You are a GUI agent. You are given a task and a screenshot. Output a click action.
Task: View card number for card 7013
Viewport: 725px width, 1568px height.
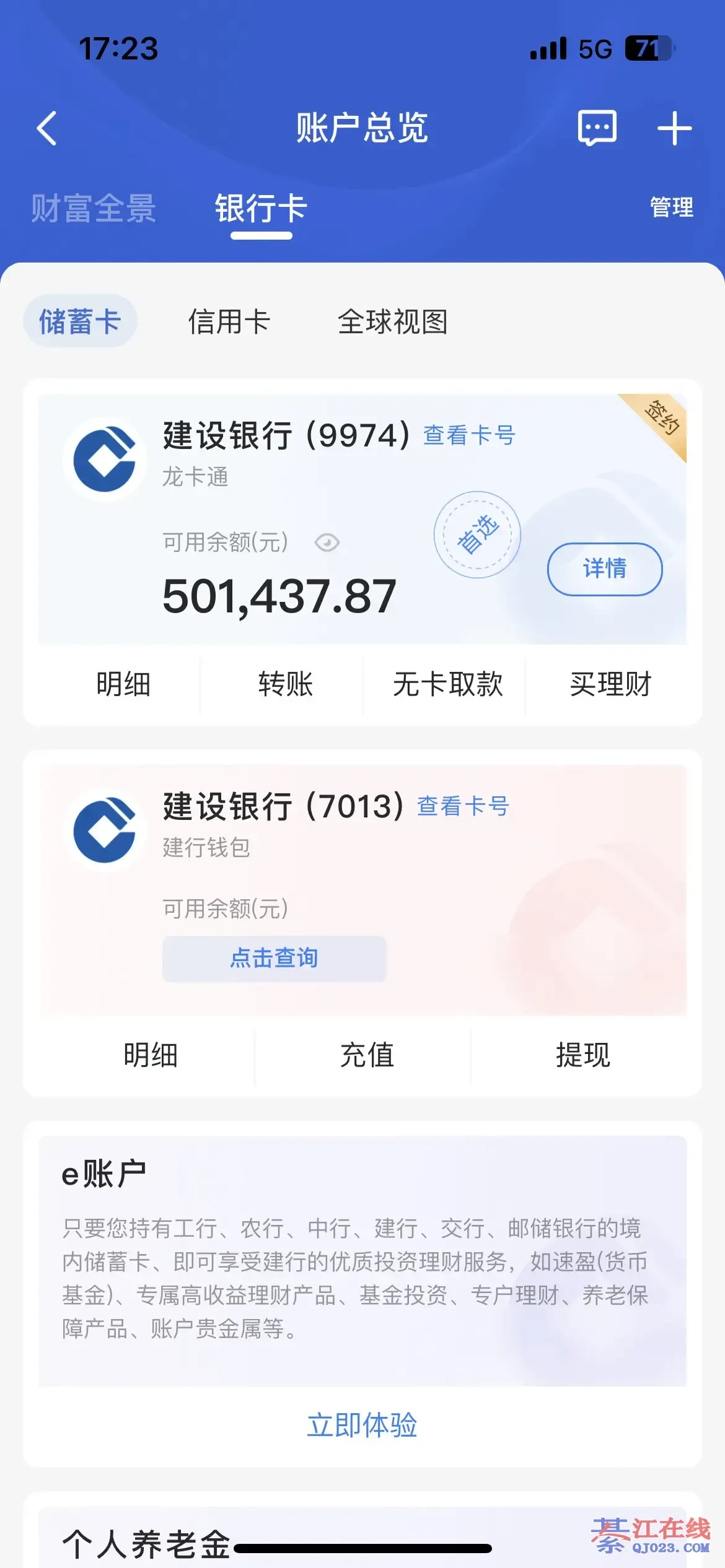463,806
